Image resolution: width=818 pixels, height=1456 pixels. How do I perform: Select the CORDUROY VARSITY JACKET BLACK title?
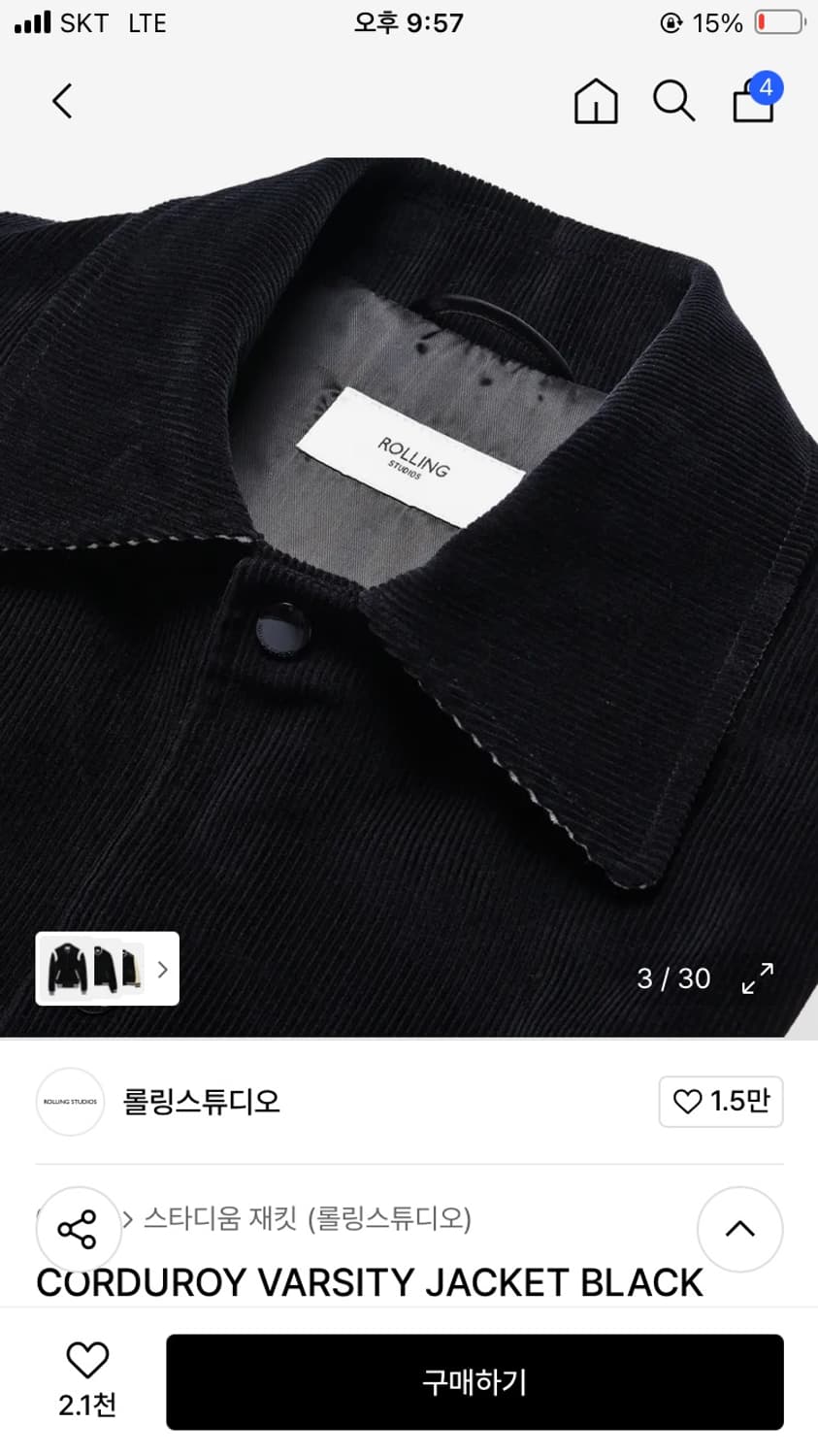pos(369,1281)
